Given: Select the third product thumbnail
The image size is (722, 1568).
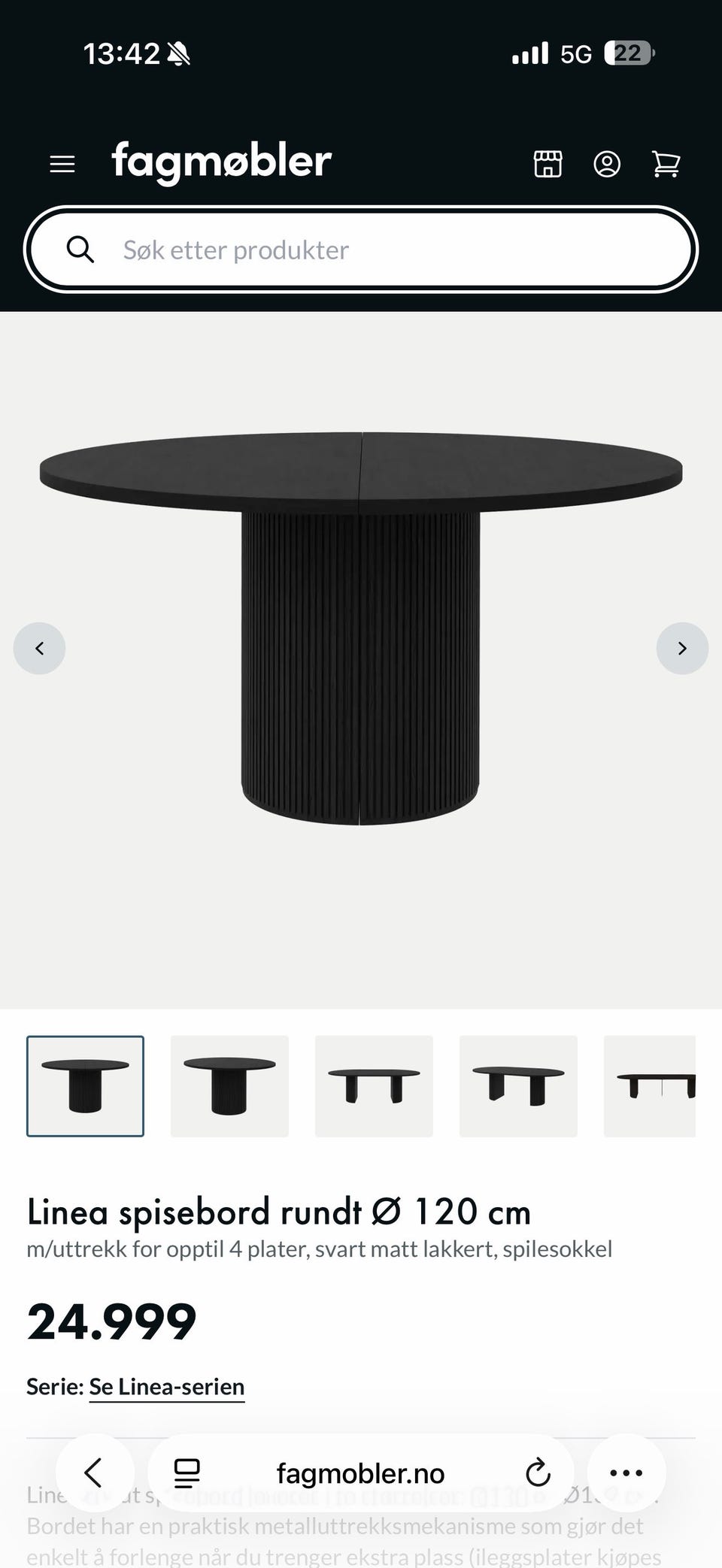Looking at the screenshot, I should (x=374, y=1086).
